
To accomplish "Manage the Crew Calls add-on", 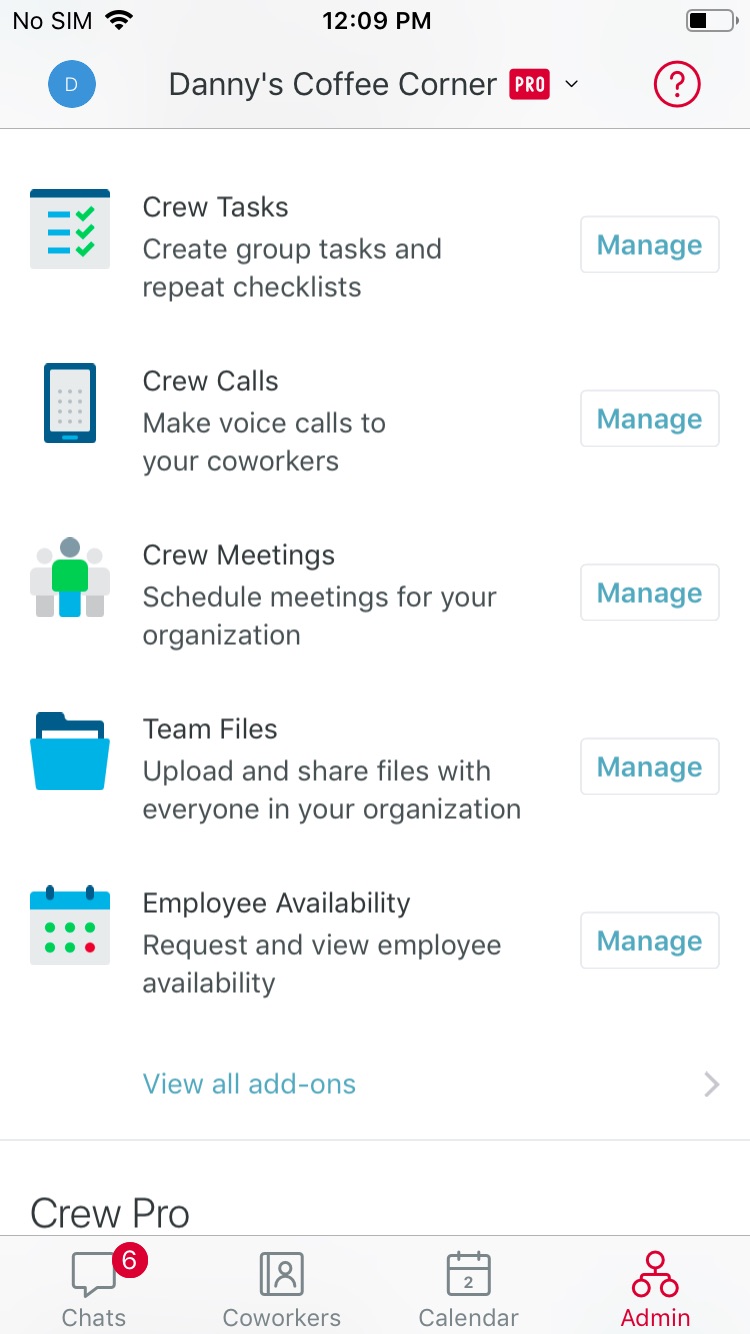I will coord(650,419).
